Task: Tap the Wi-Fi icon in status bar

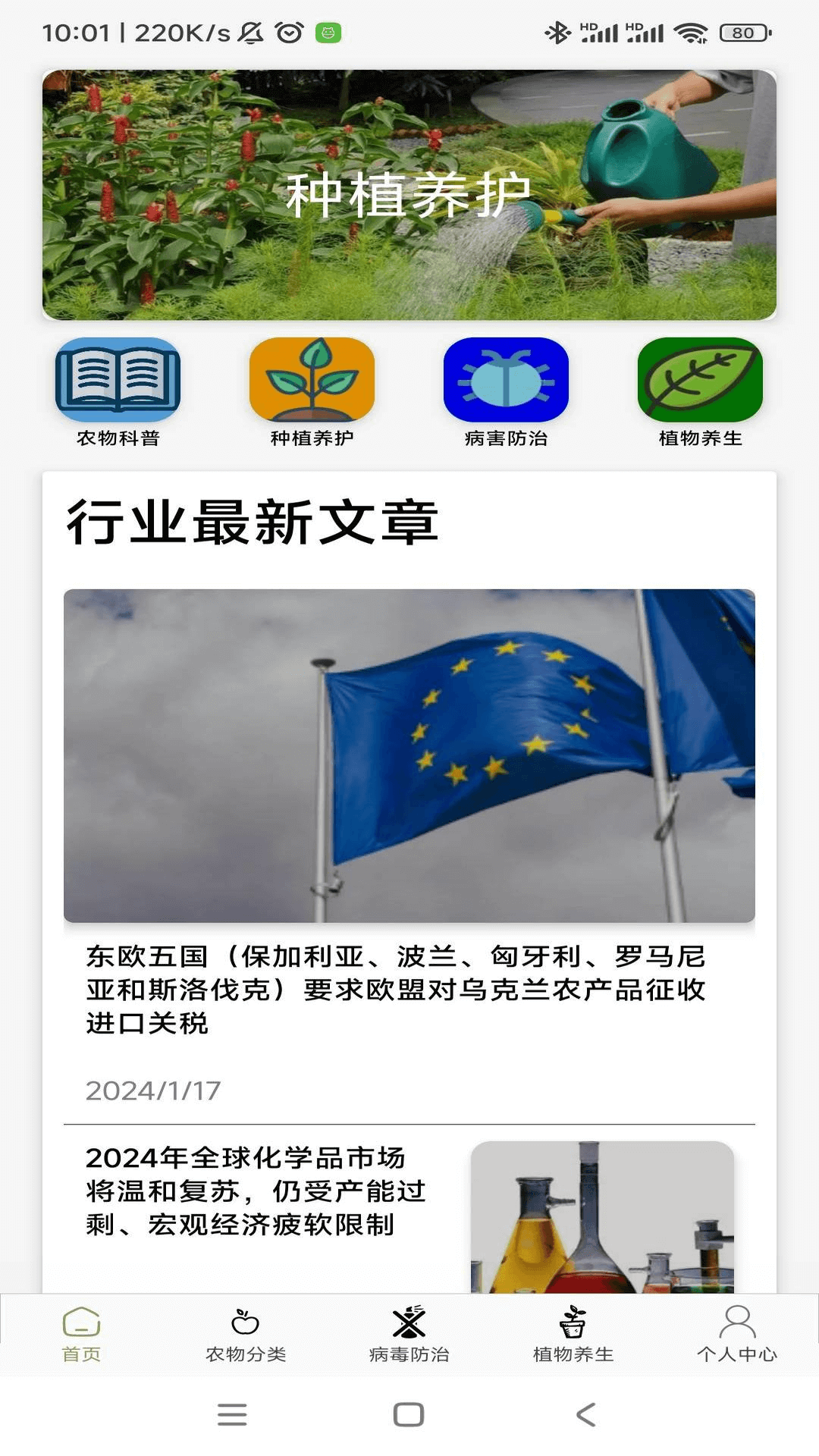Action: coord(691,32)
